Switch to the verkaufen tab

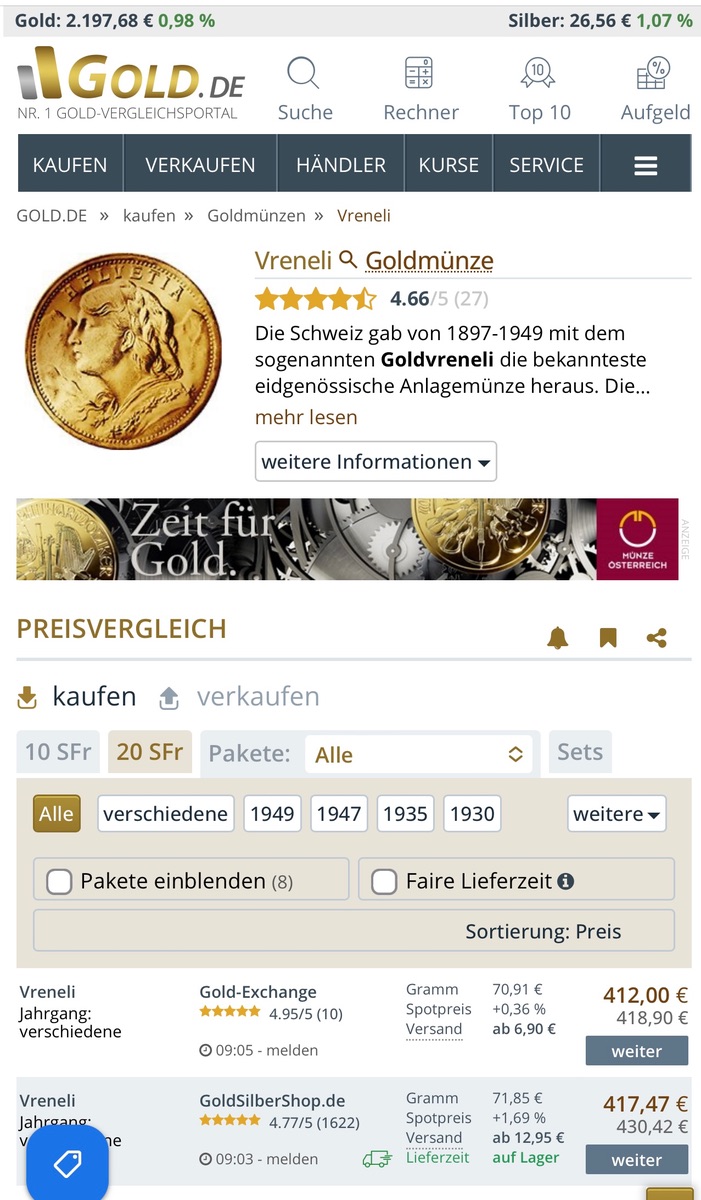tap(240, 696)
